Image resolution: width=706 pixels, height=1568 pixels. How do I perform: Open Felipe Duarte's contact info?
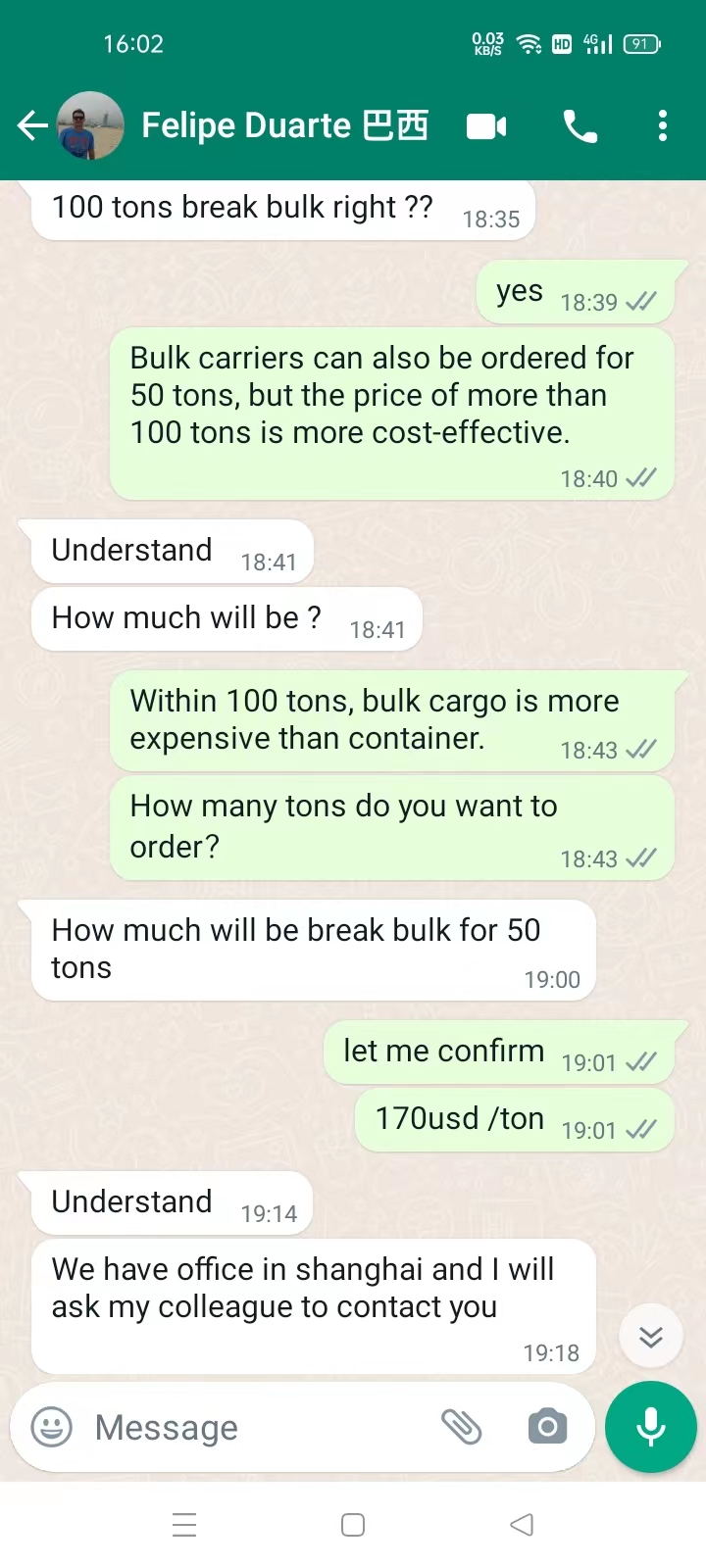pos(284,125)
